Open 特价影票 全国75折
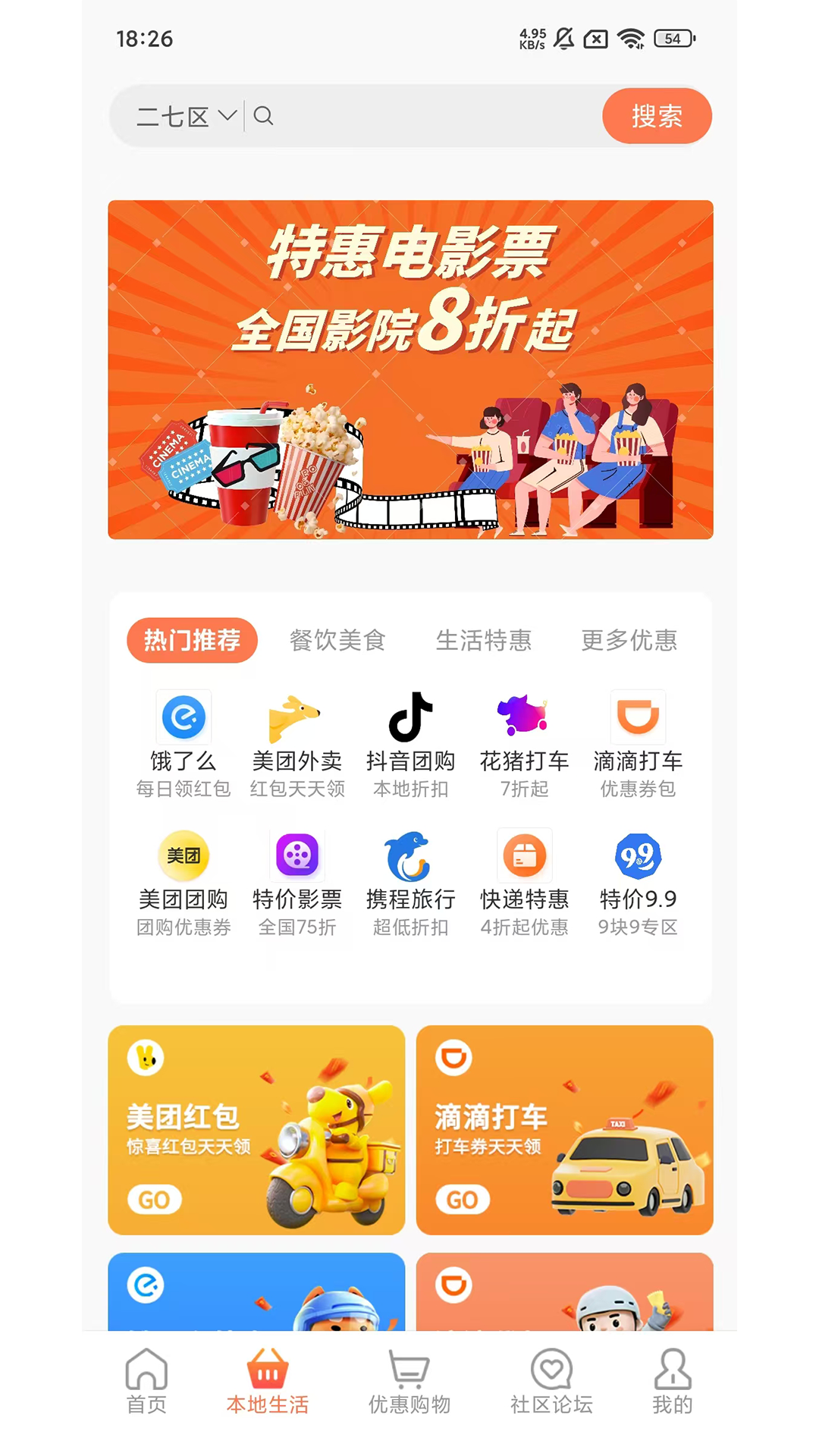The image size is (819, 1456). 297,882
